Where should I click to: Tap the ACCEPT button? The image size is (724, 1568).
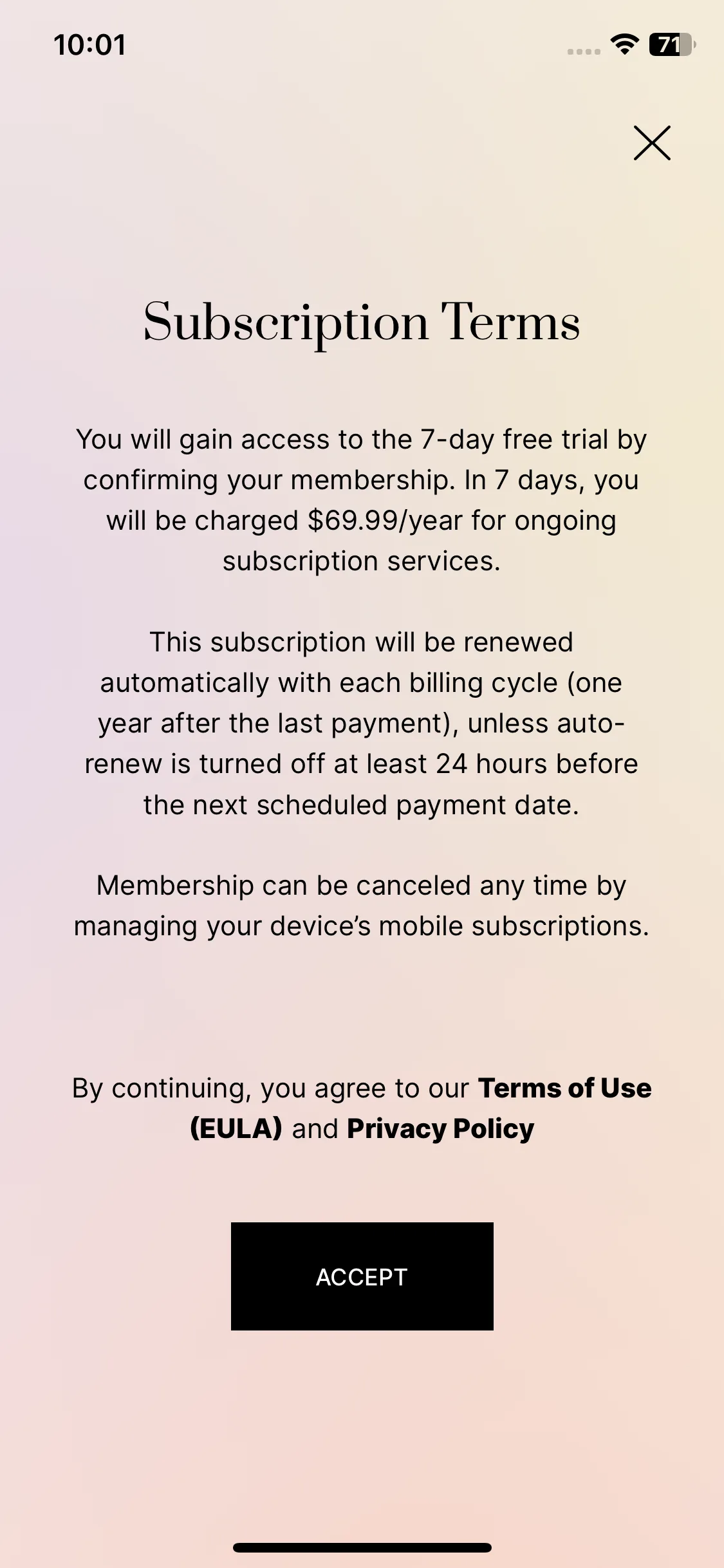[362, 1276]
